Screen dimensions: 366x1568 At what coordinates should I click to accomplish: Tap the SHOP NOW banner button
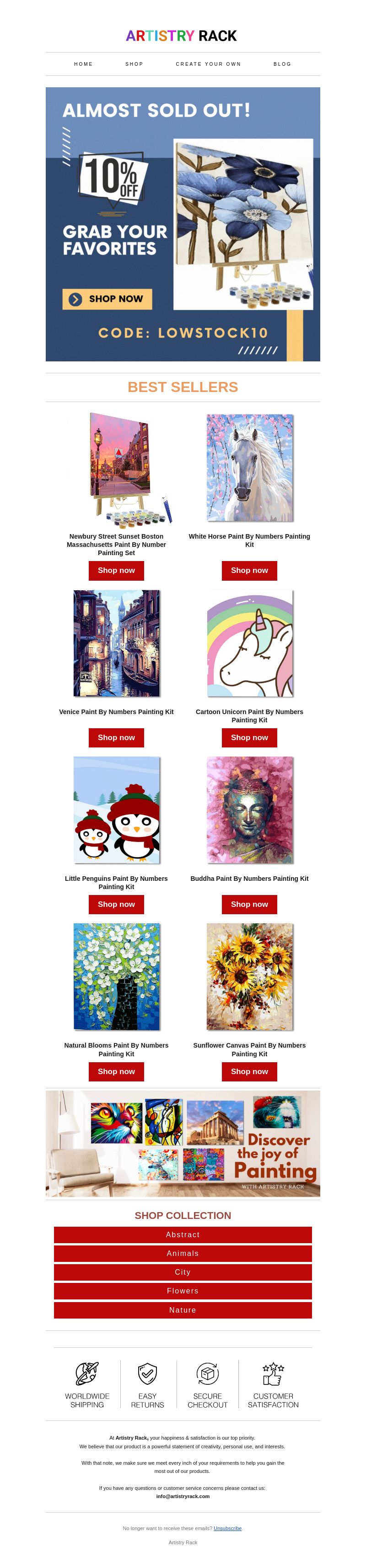[x=108, y=299]
